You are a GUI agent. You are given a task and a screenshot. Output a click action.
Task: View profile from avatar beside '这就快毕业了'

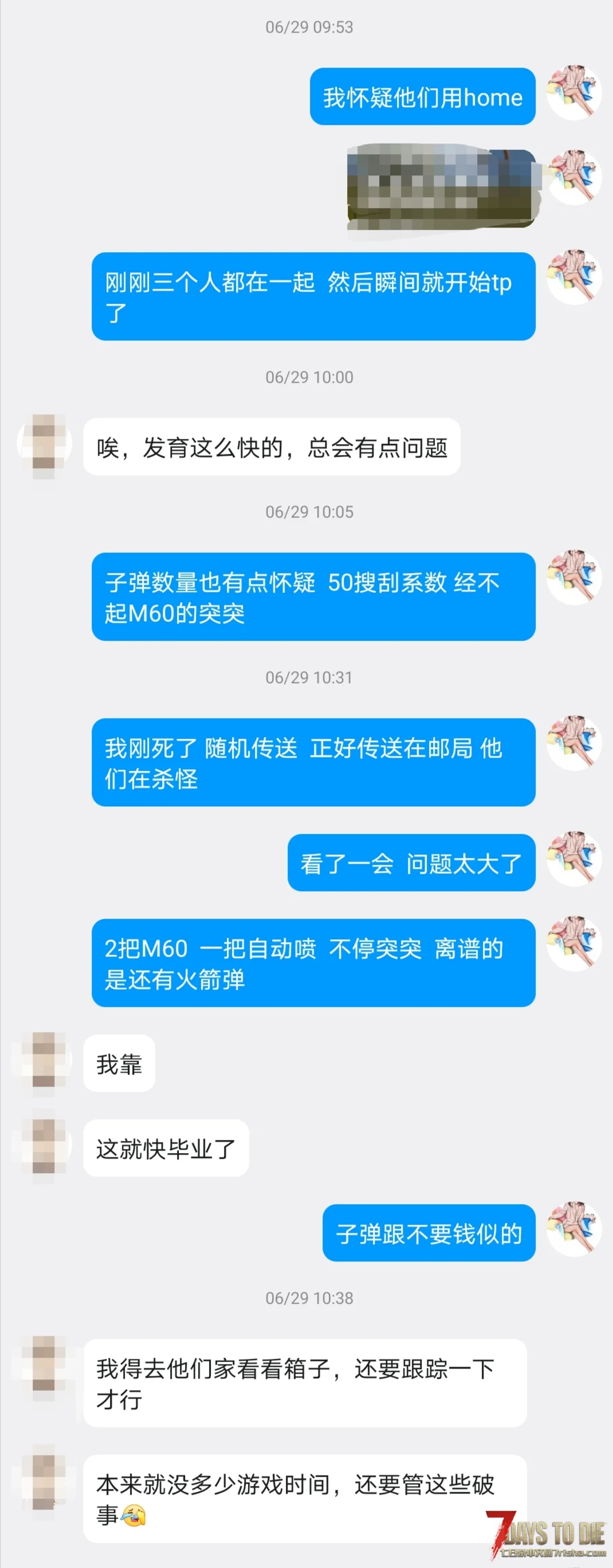tap(44, 1145)
